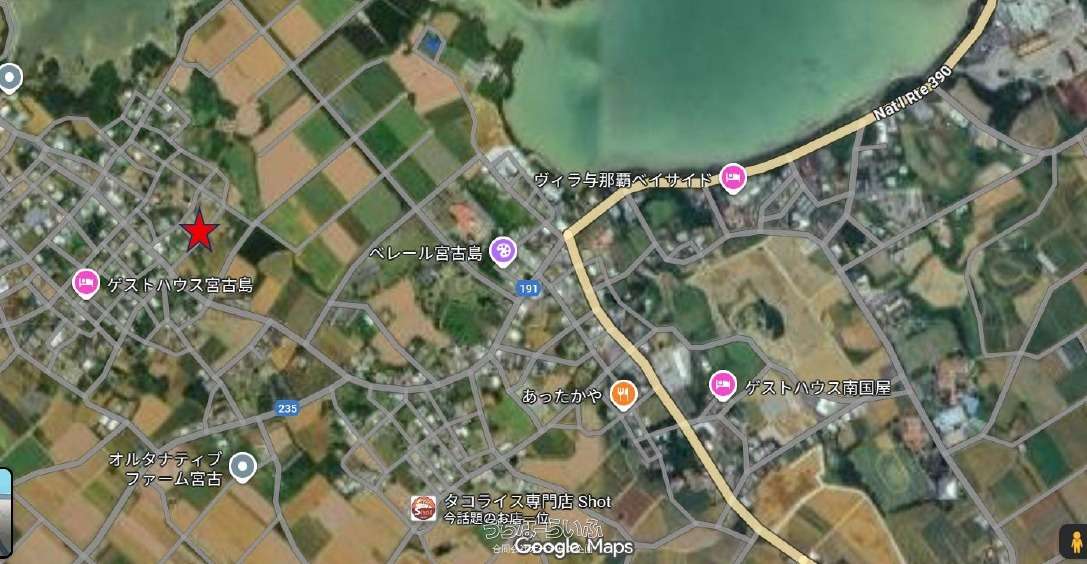Activate the Street View pegman

(x=1075, y=542)
